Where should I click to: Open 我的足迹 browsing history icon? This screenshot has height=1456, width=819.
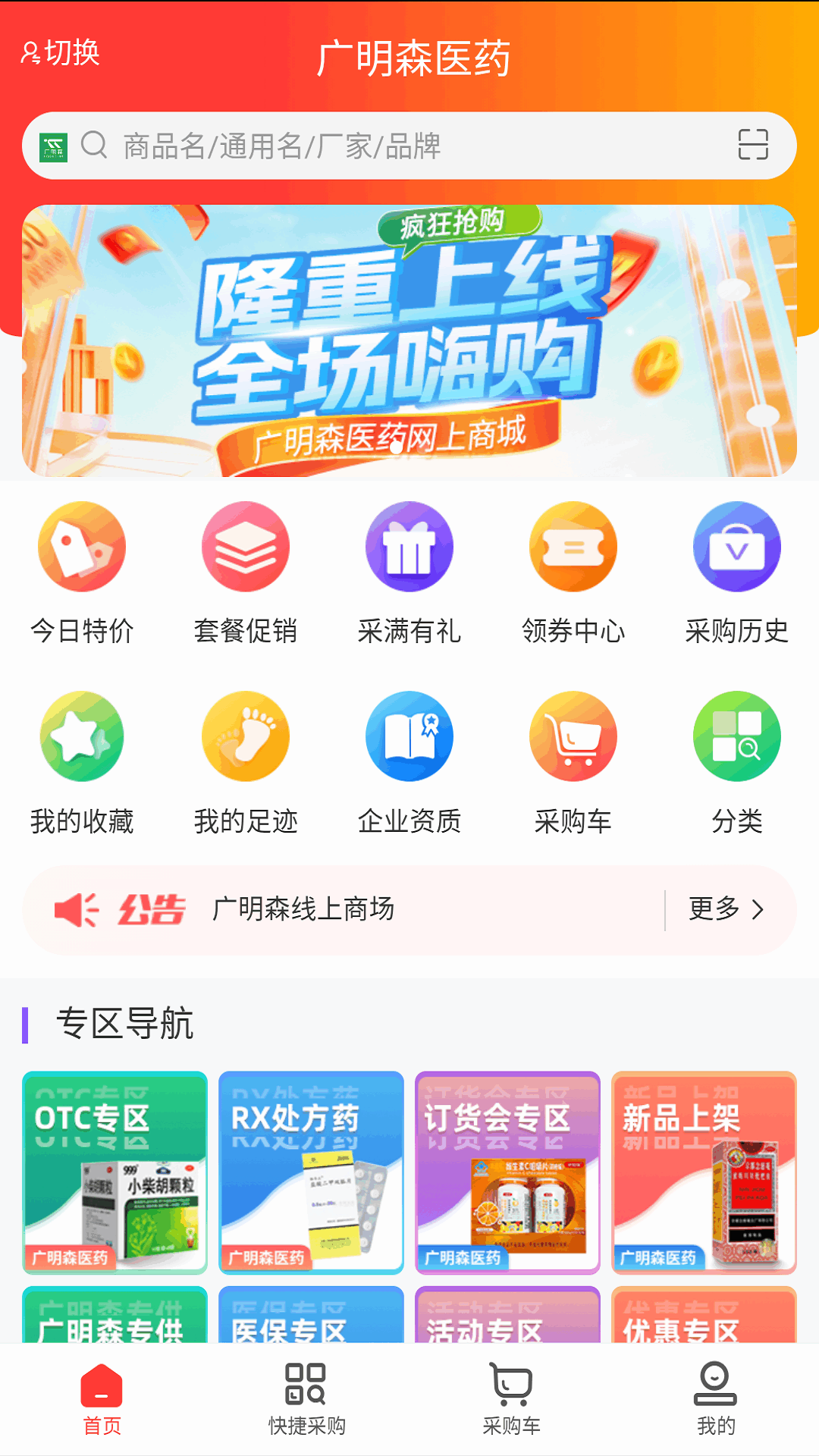coord(245,736)
